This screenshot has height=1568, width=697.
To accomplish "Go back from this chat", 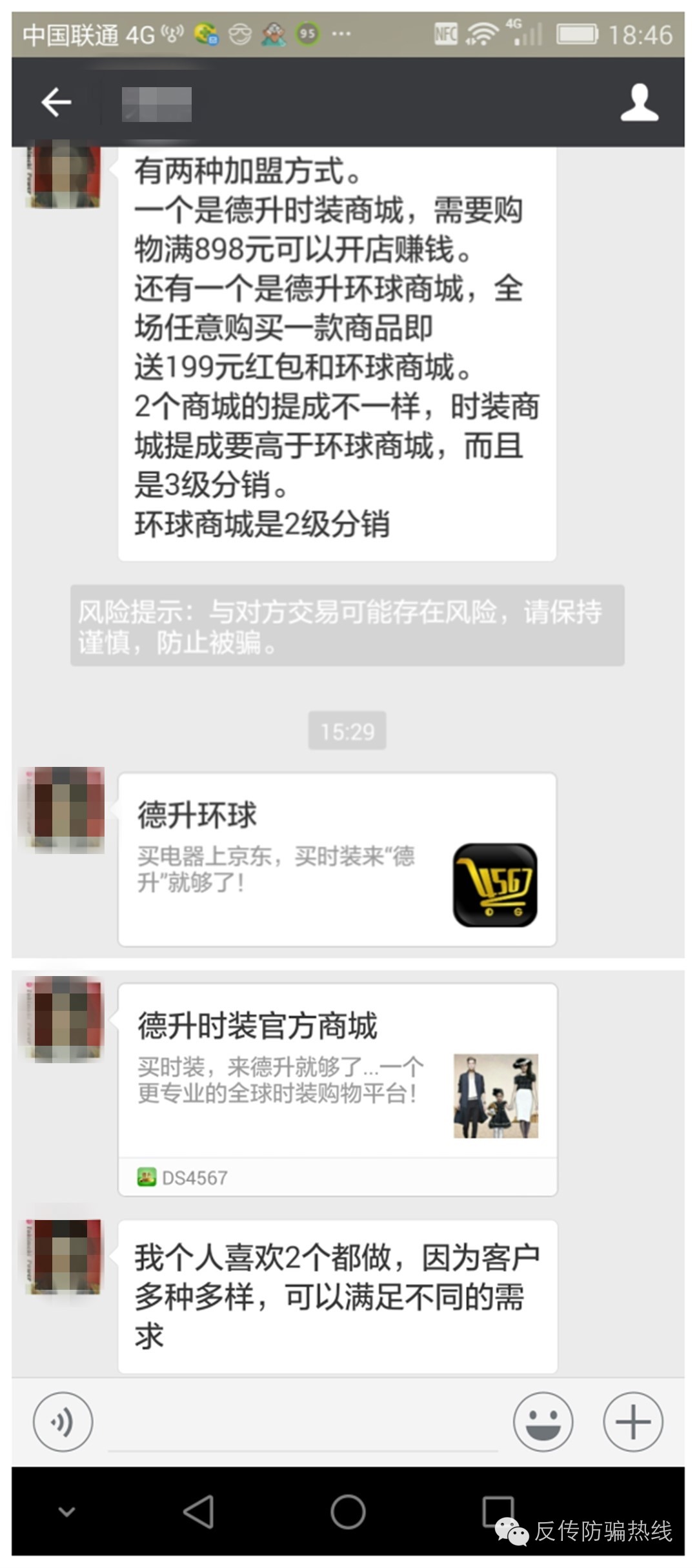I will (x=56, y=103).
